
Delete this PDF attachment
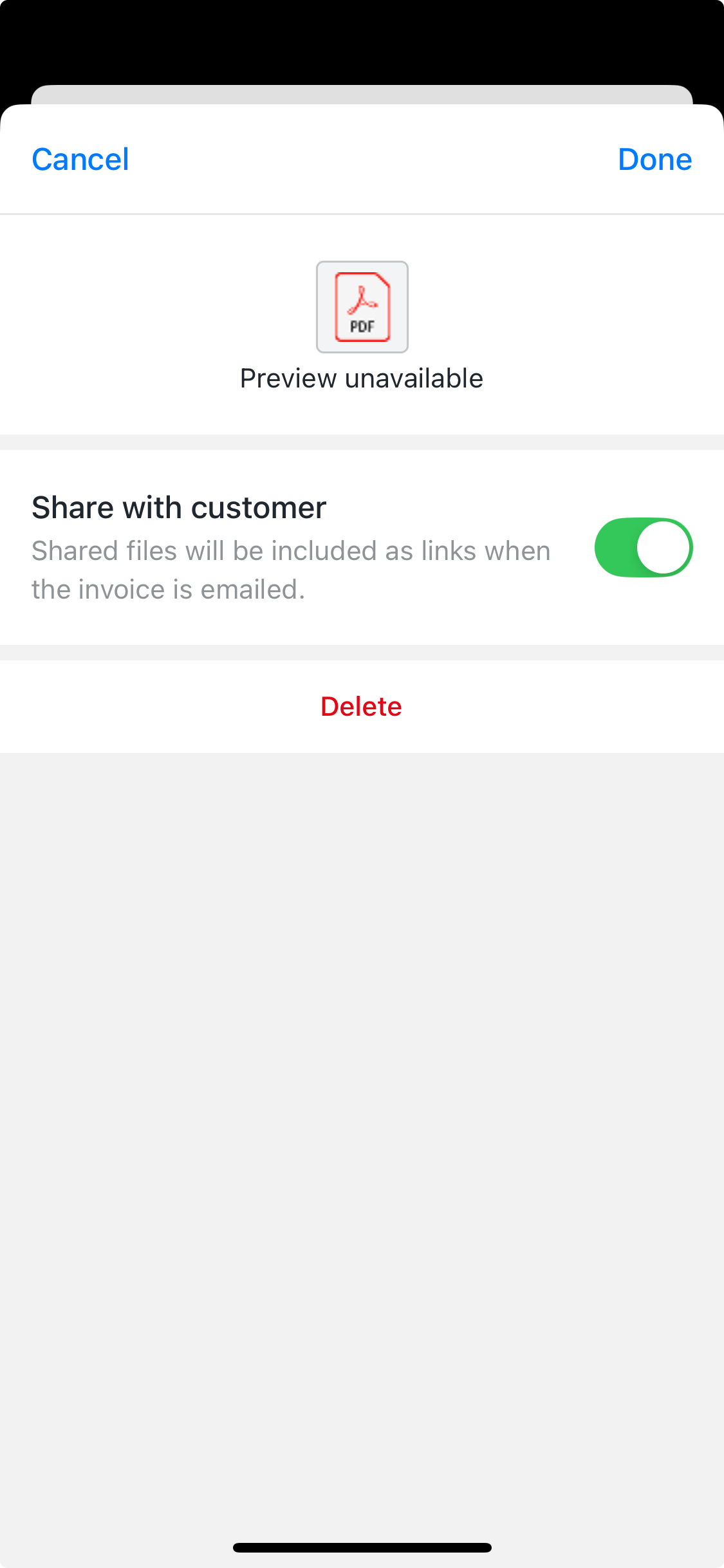pos(361,707)
